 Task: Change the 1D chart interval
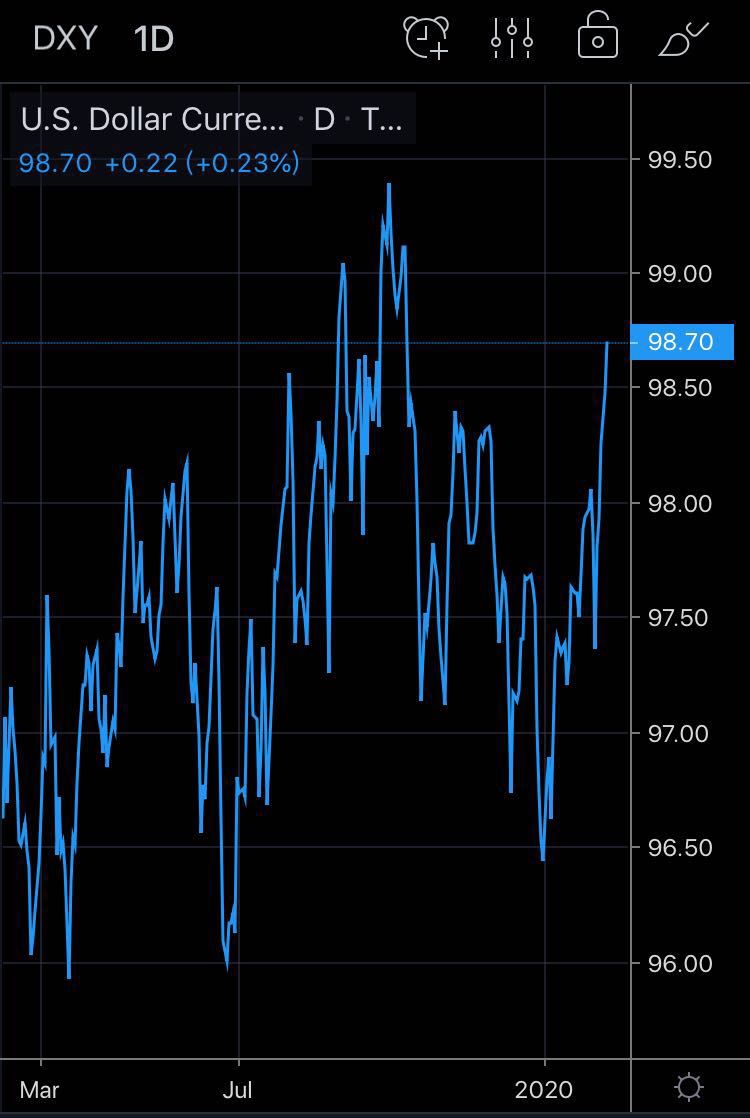point(154,39)
